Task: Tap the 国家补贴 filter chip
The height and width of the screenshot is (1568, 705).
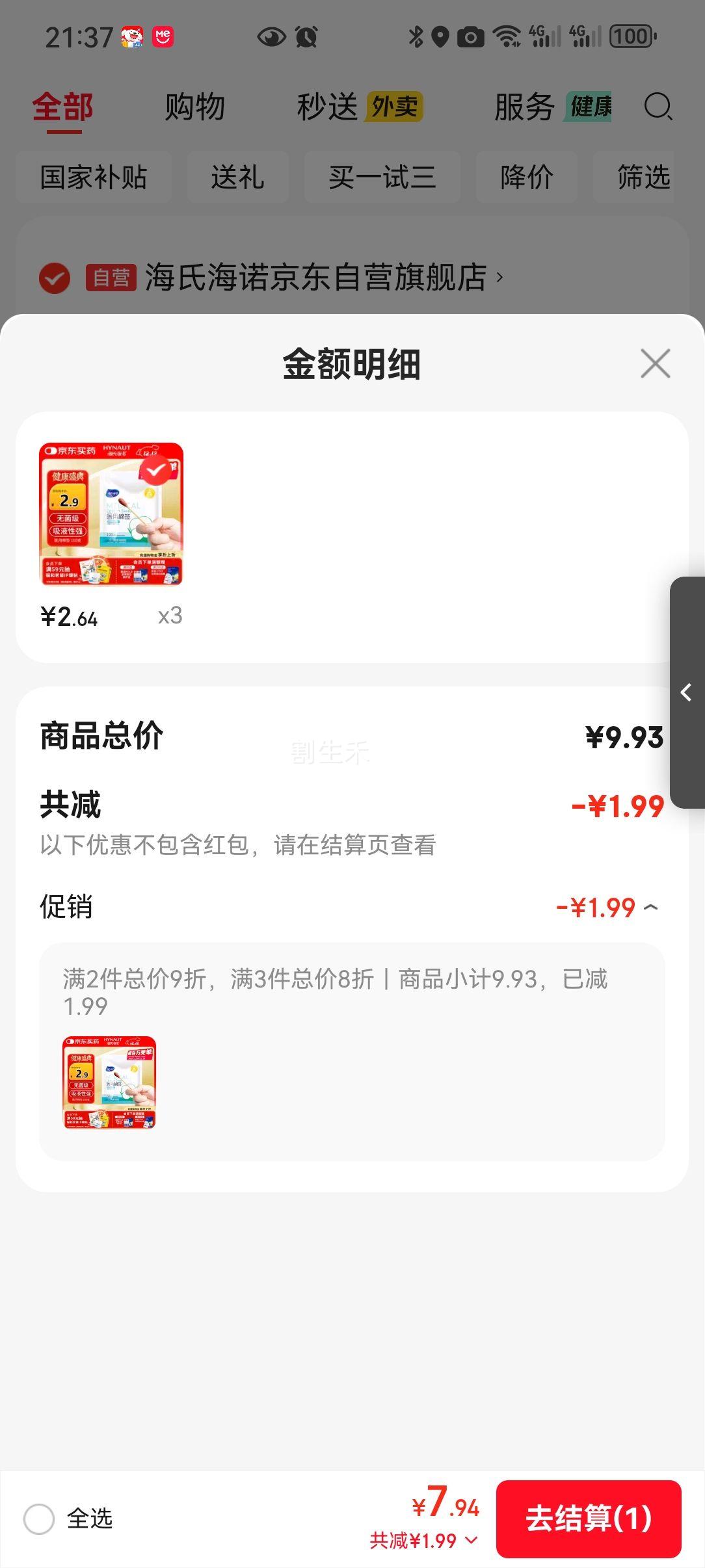Action: [x=92, y=176]
